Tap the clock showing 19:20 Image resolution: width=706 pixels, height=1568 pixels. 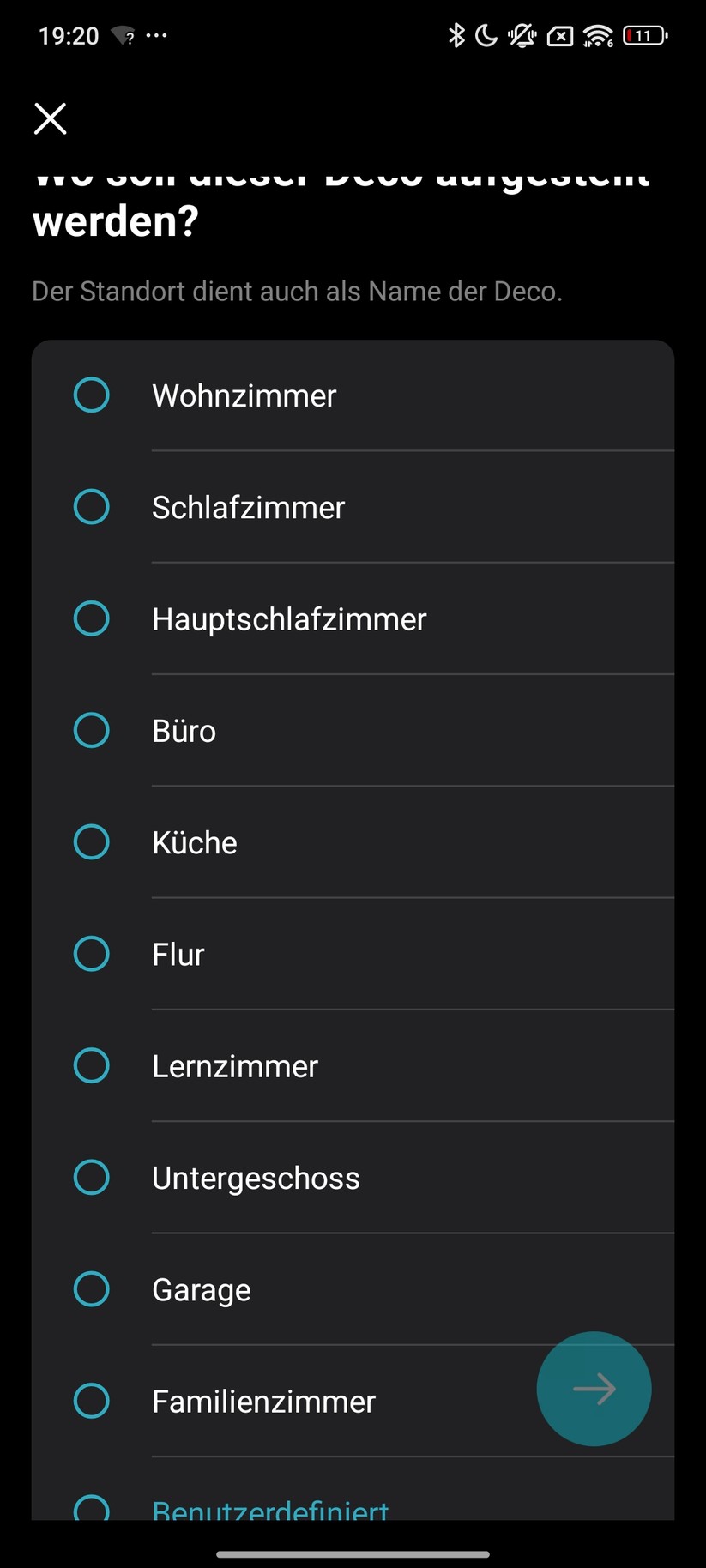tap(68, 35)
